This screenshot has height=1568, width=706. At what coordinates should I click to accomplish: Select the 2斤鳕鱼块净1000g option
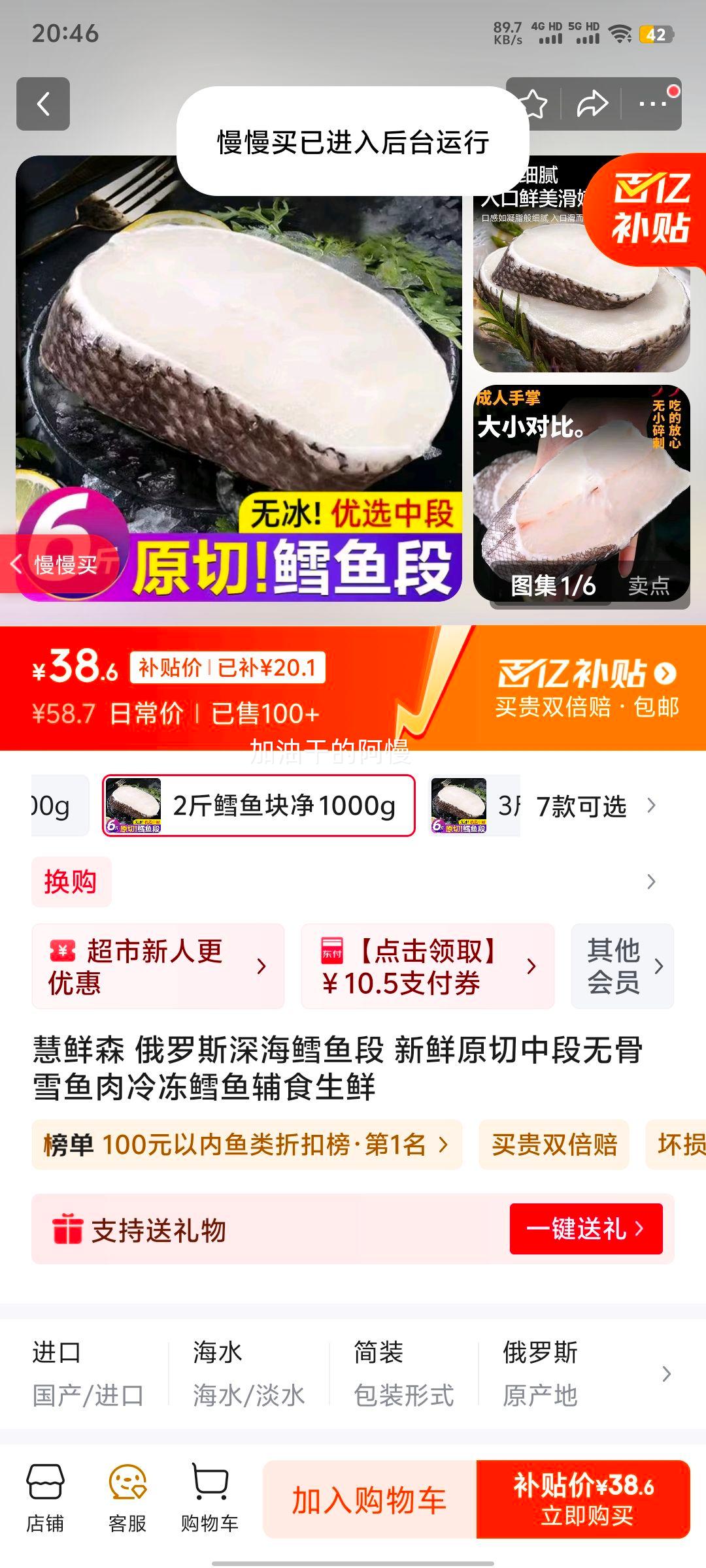pos(259,806)
